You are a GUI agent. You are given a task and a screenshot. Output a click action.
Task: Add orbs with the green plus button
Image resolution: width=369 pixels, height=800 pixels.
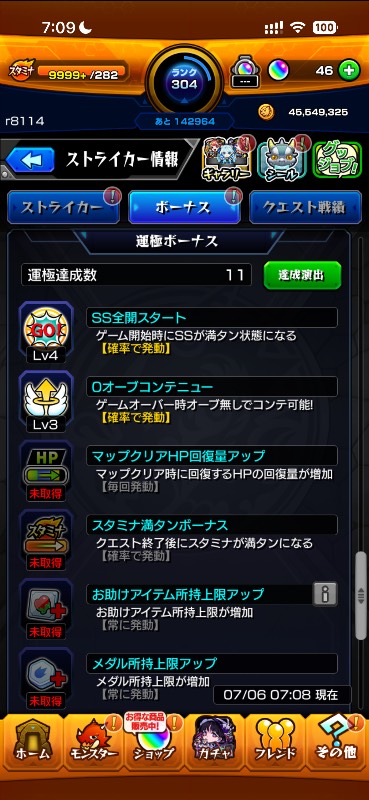350,70
